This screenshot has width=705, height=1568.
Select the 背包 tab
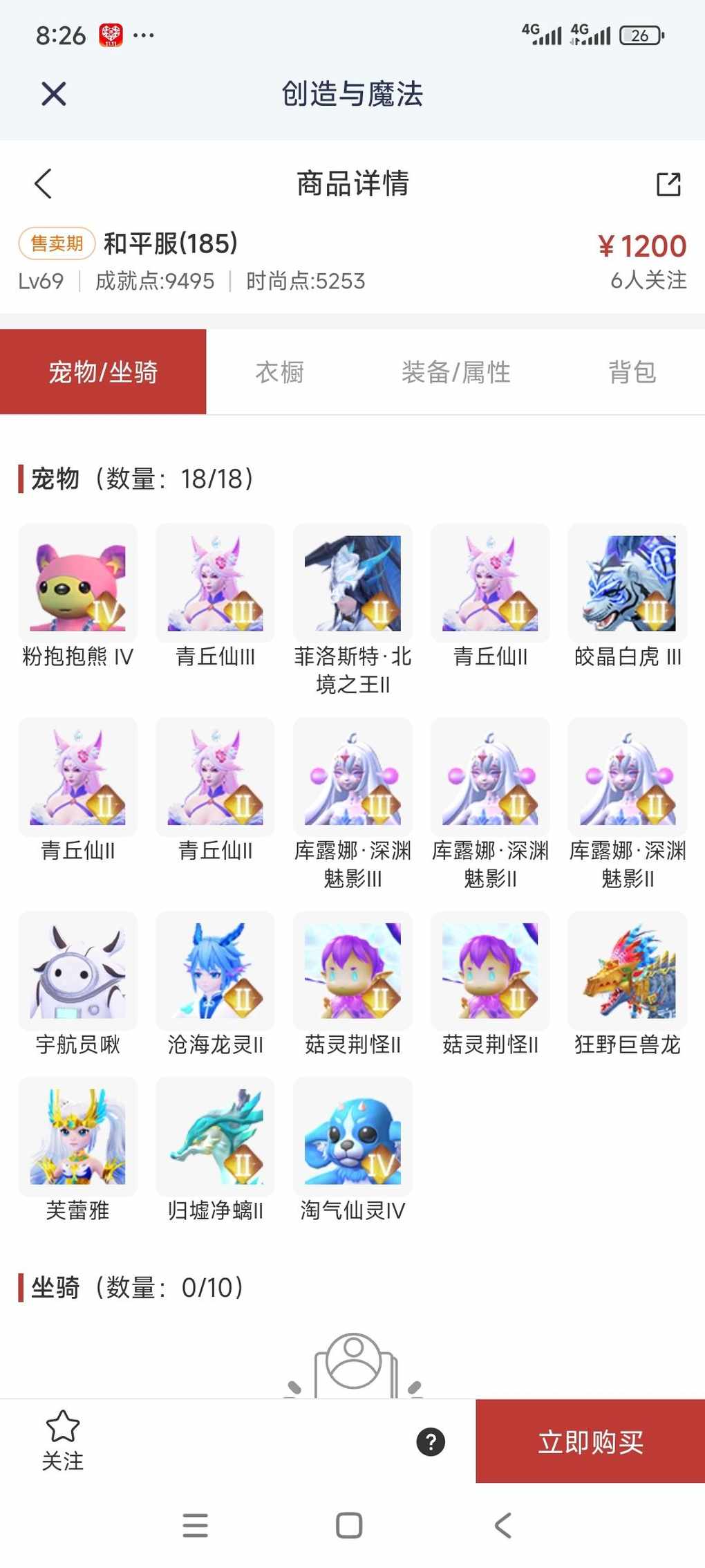point(631,372)
